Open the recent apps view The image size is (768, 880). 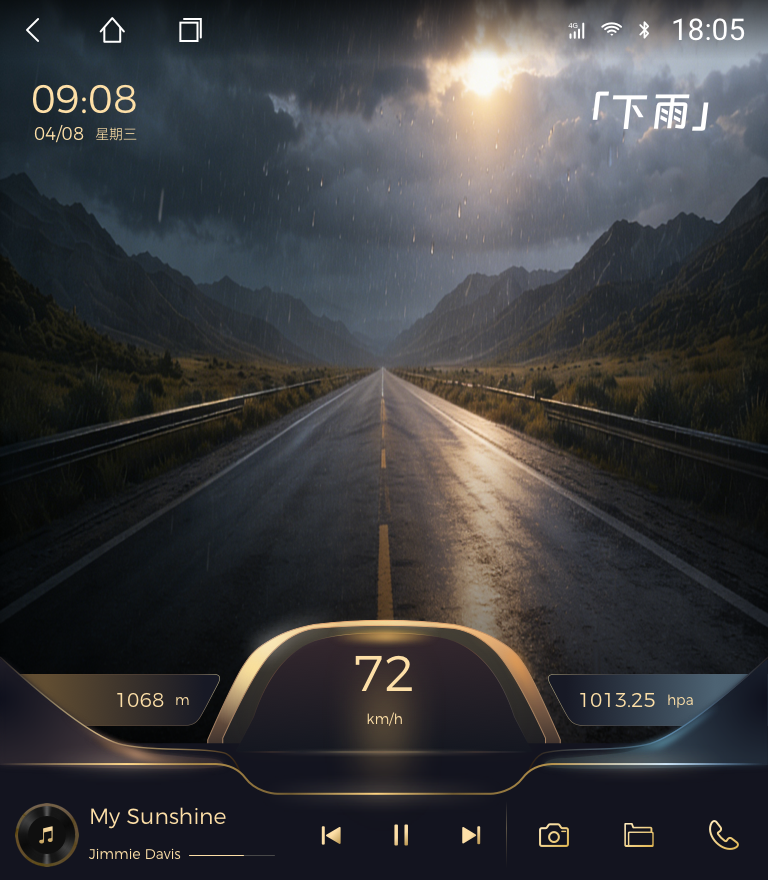tap(190, 31)
